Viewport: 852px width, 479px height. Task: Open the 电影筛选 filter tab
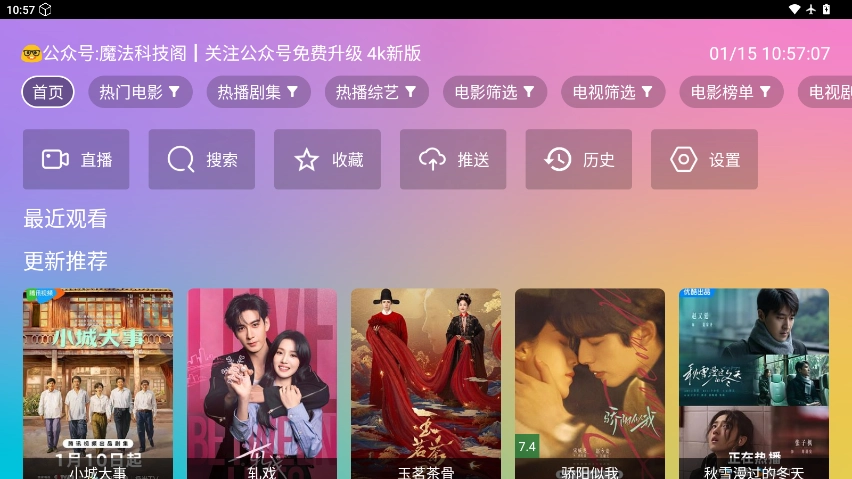[x=494, y=93]
